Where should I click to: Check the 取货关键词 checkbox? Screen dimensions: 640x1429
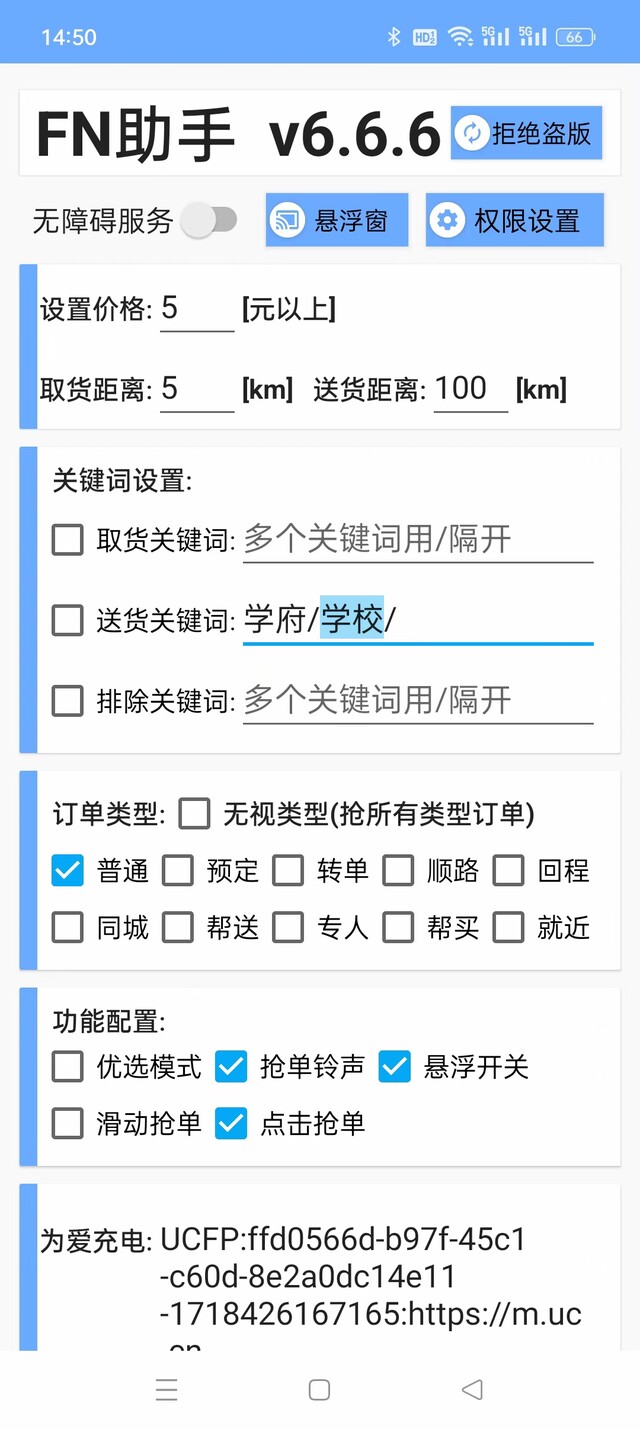pyautogui.click(x=67, y=540)
